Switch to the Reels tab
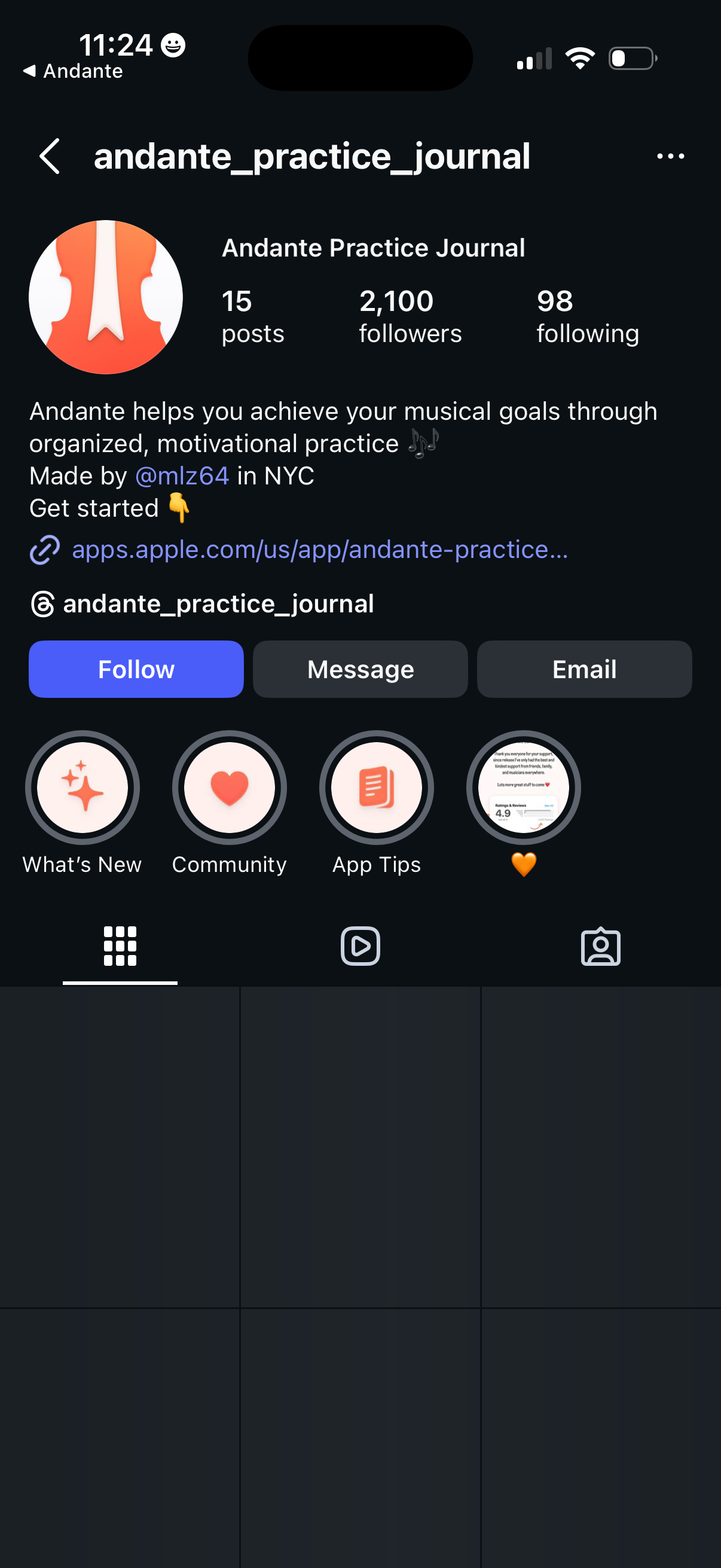This screenshot has width=721, height=1568. coord(360,947)
